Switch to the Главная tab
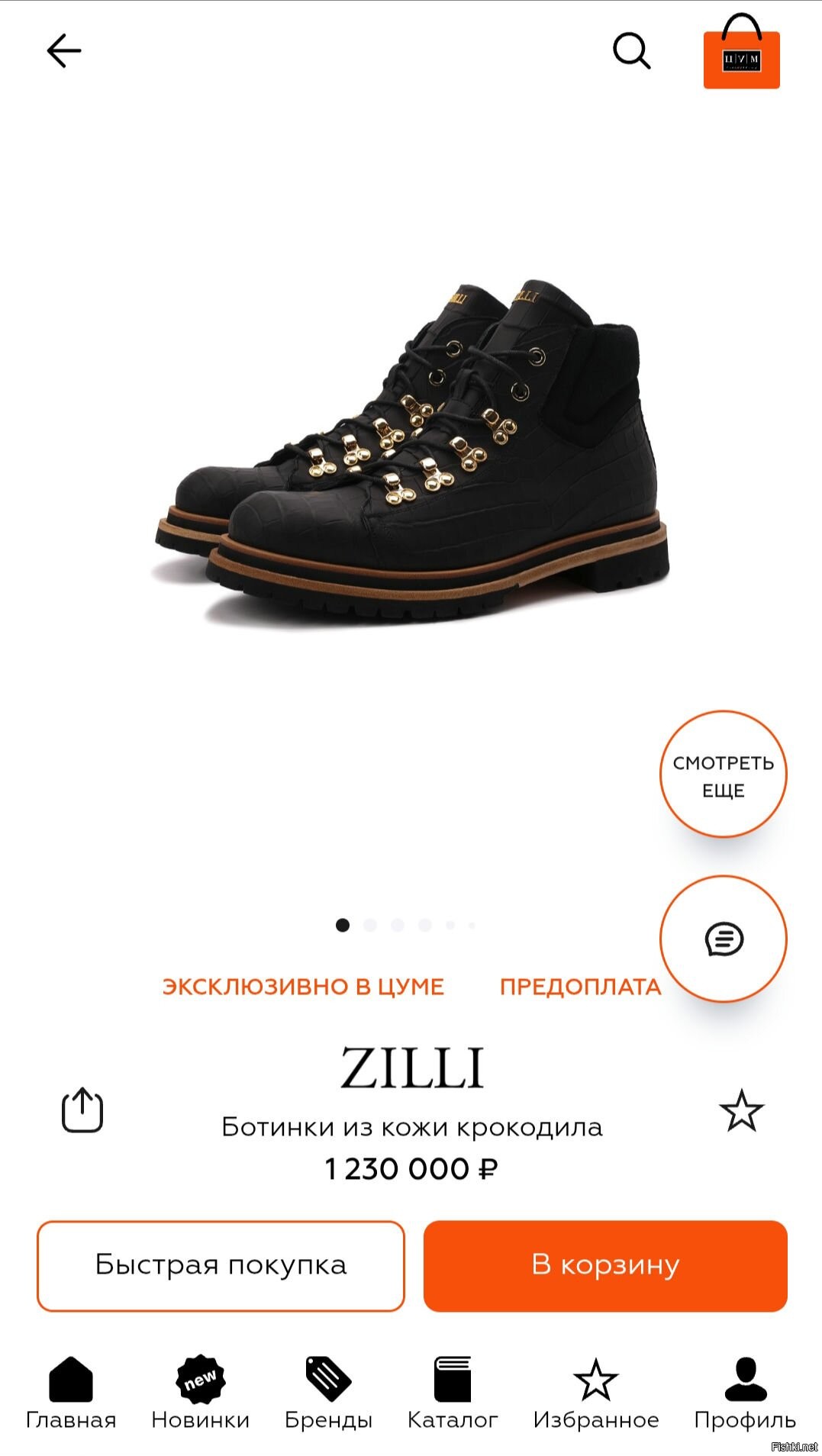Screen dimensions: 822x1456 pyautogui.click(x=71, y=1393)
